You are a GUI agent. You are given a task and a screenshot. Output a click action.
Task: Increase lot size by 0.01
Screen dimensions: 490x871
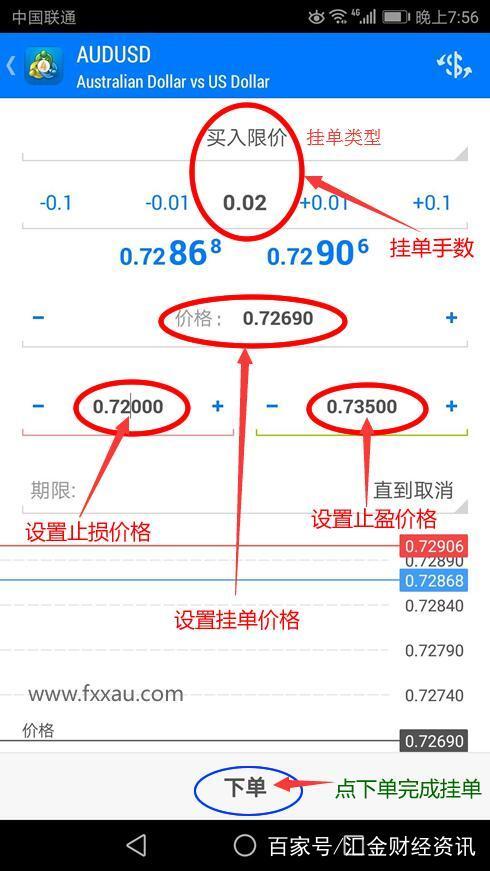point(324,203)
